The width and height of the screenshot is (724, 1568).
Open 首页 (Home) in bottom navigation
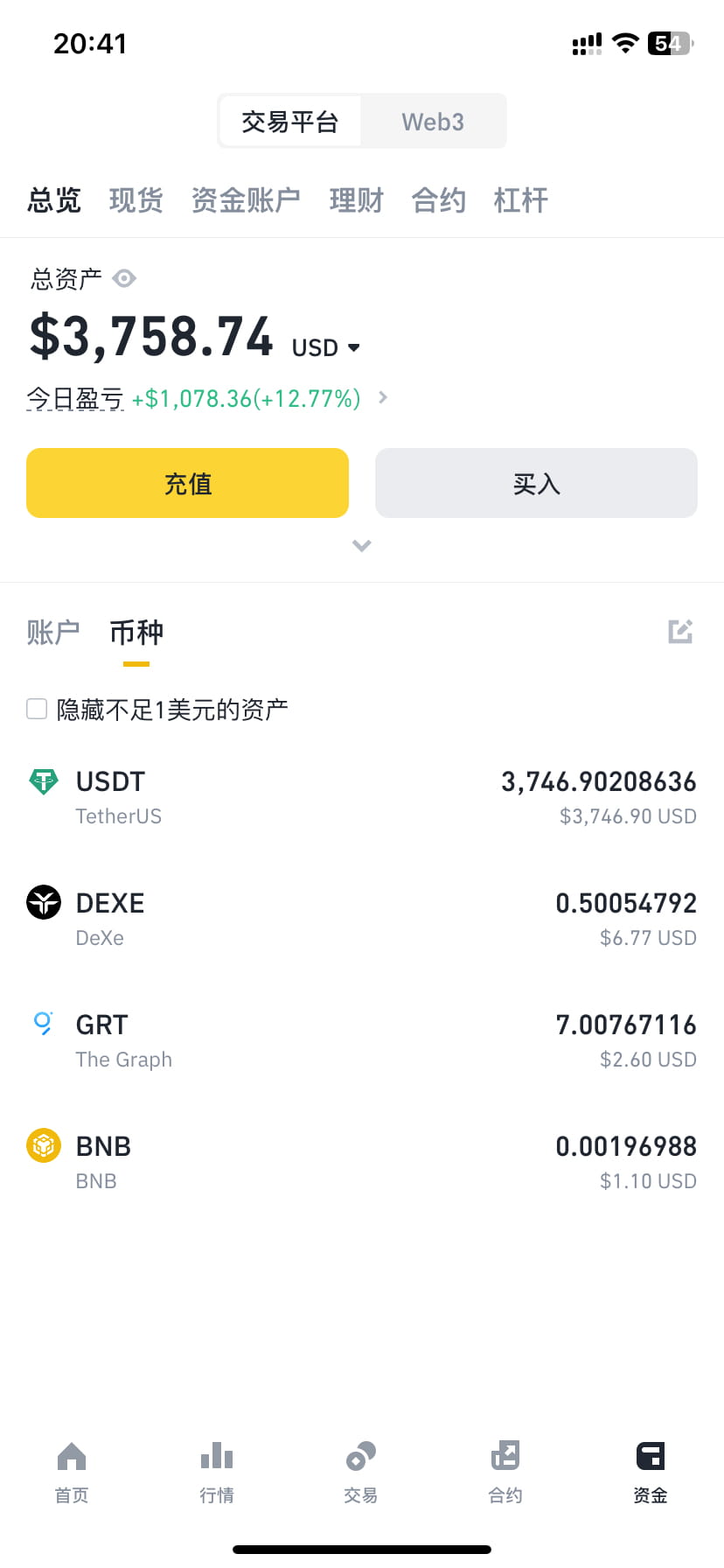(x=71, y=1470)
